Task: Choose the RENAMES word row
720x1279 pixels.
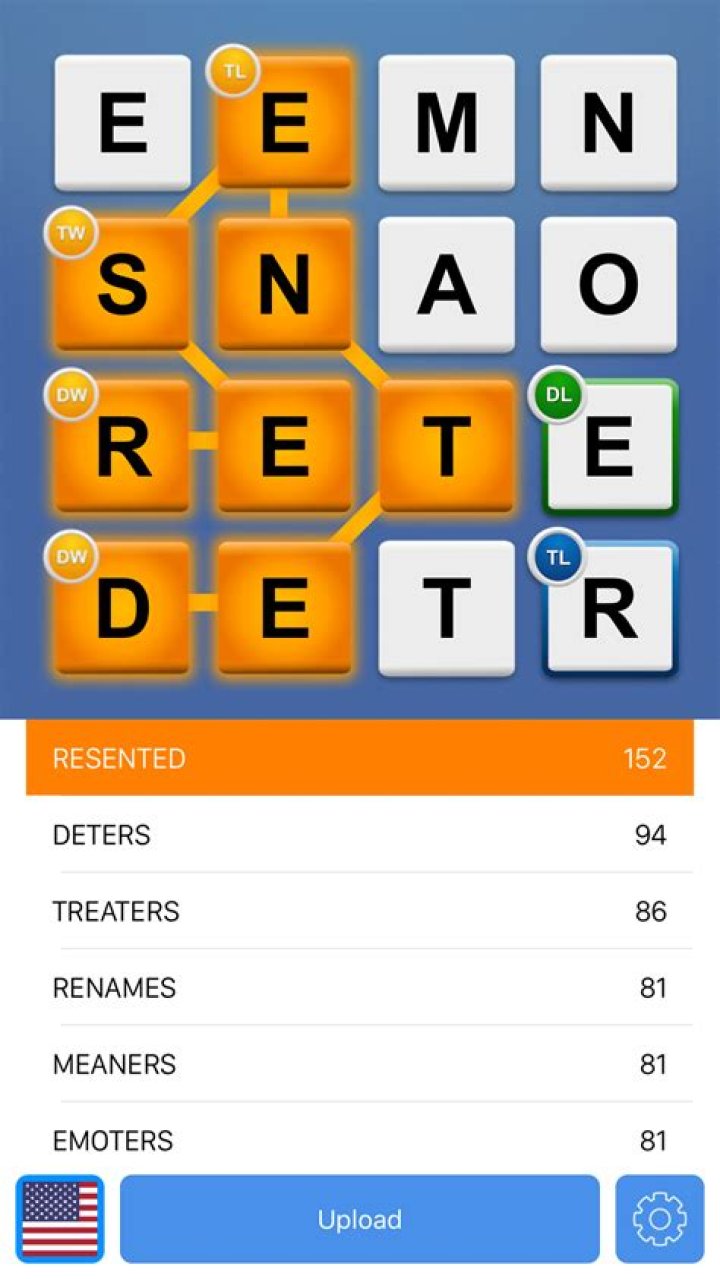Action: point(360,988)
